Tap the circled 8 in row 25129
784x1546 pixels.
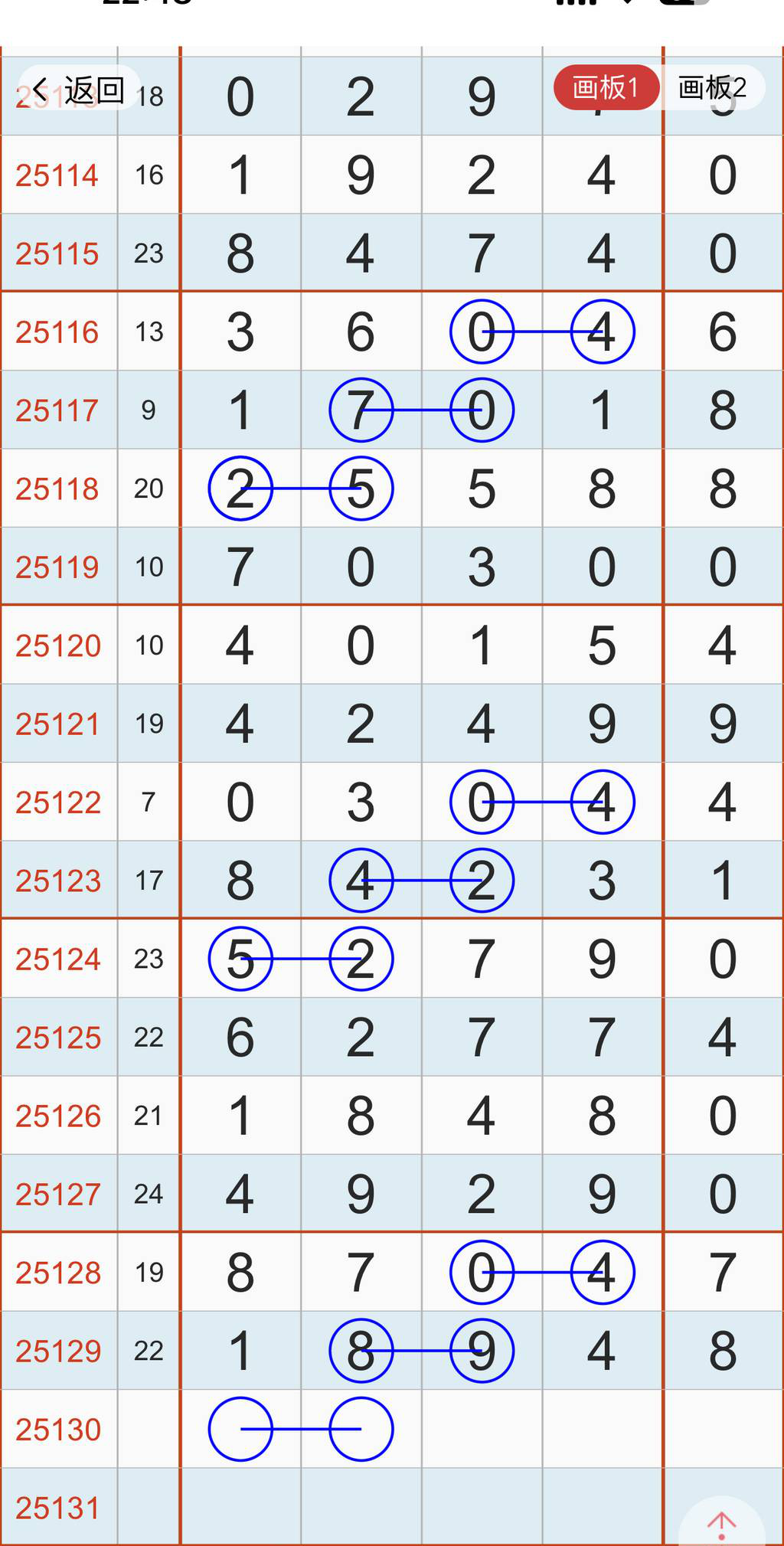(x=361, y=1351)
